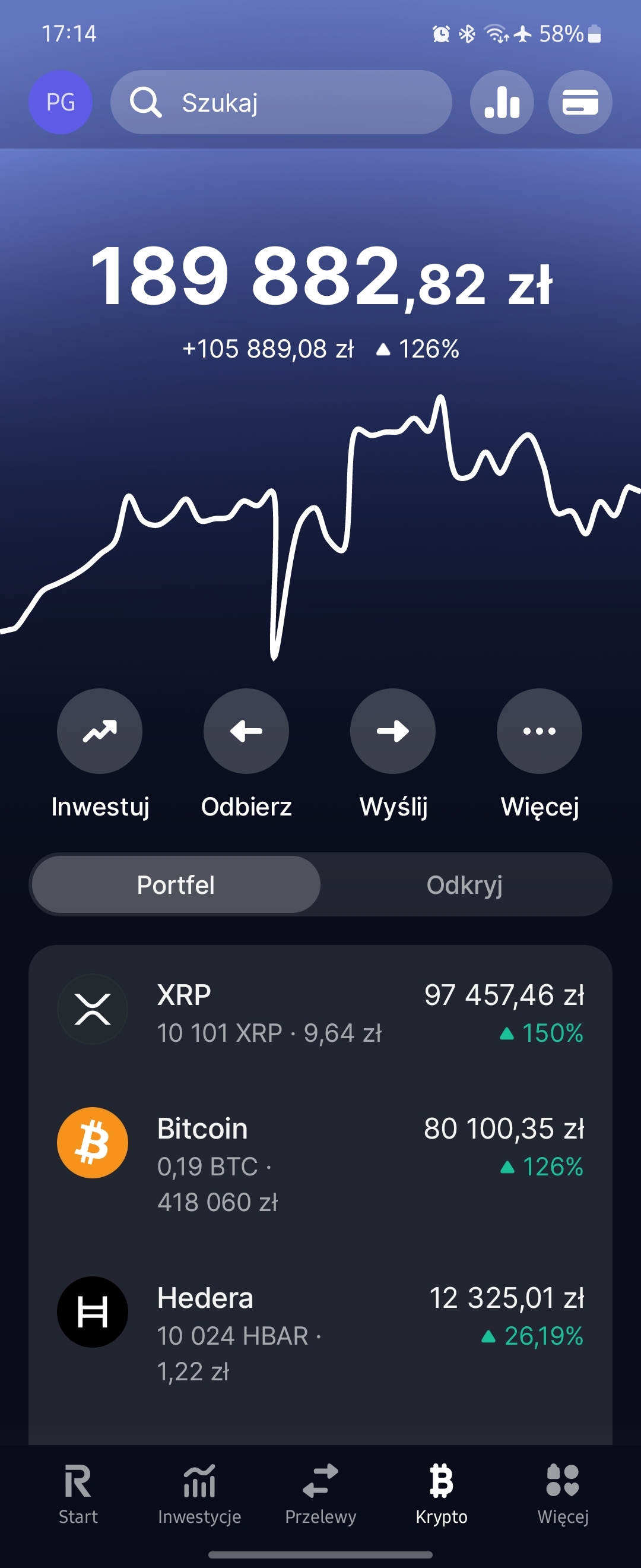Screen dimensions: 641x1568
Task: Open the analytics bar chart icon
Action: click(x=502, y=102)
